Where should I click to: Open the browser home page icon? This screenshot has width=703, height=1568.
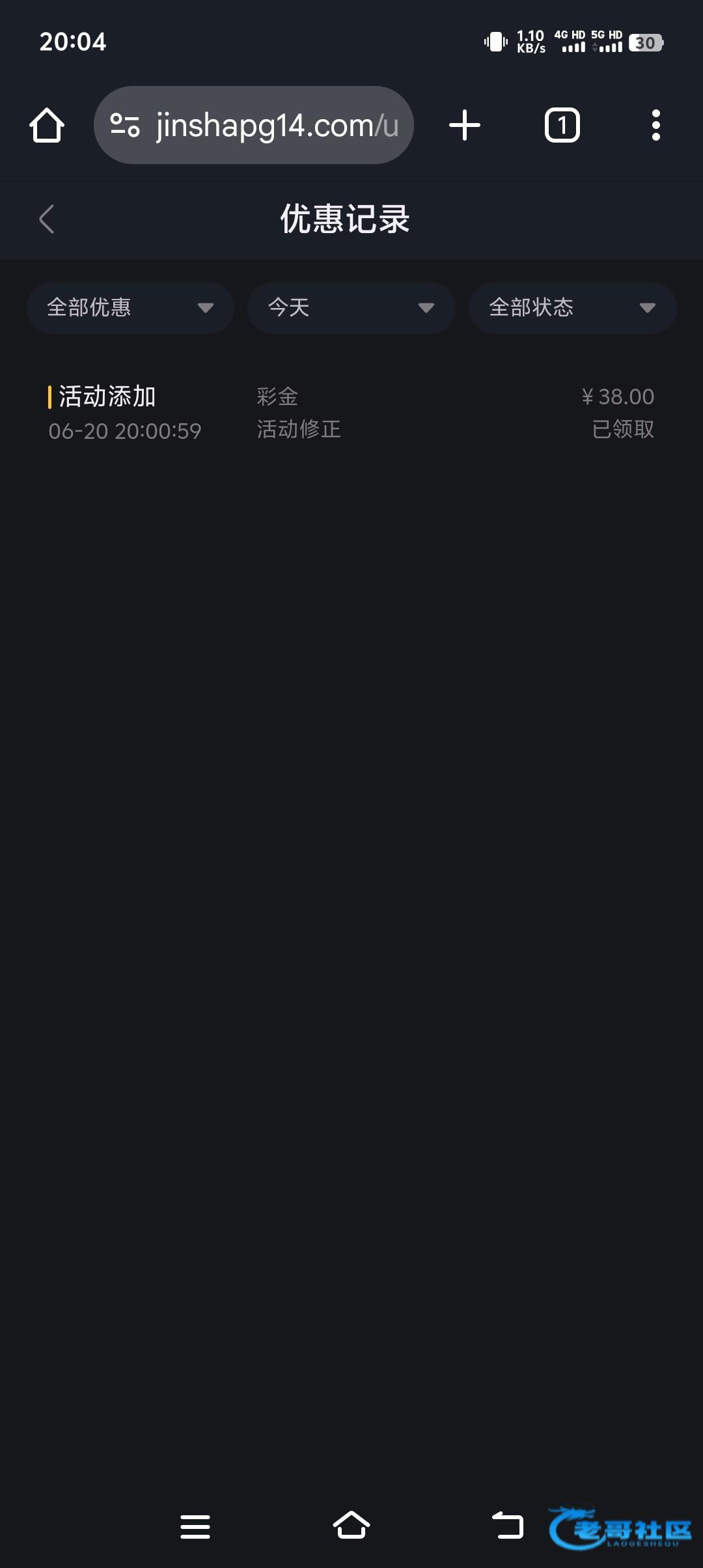(x=47, y=125)
